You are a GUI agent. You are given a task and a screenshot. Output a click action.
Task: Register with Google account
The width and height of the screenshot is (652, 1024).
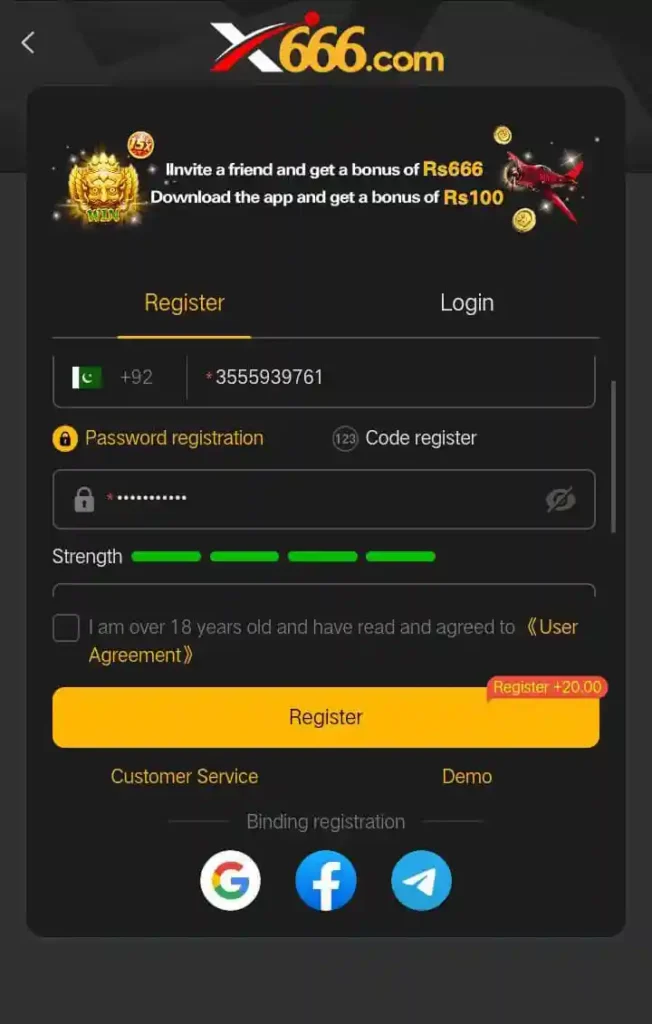tap(231, 881)
